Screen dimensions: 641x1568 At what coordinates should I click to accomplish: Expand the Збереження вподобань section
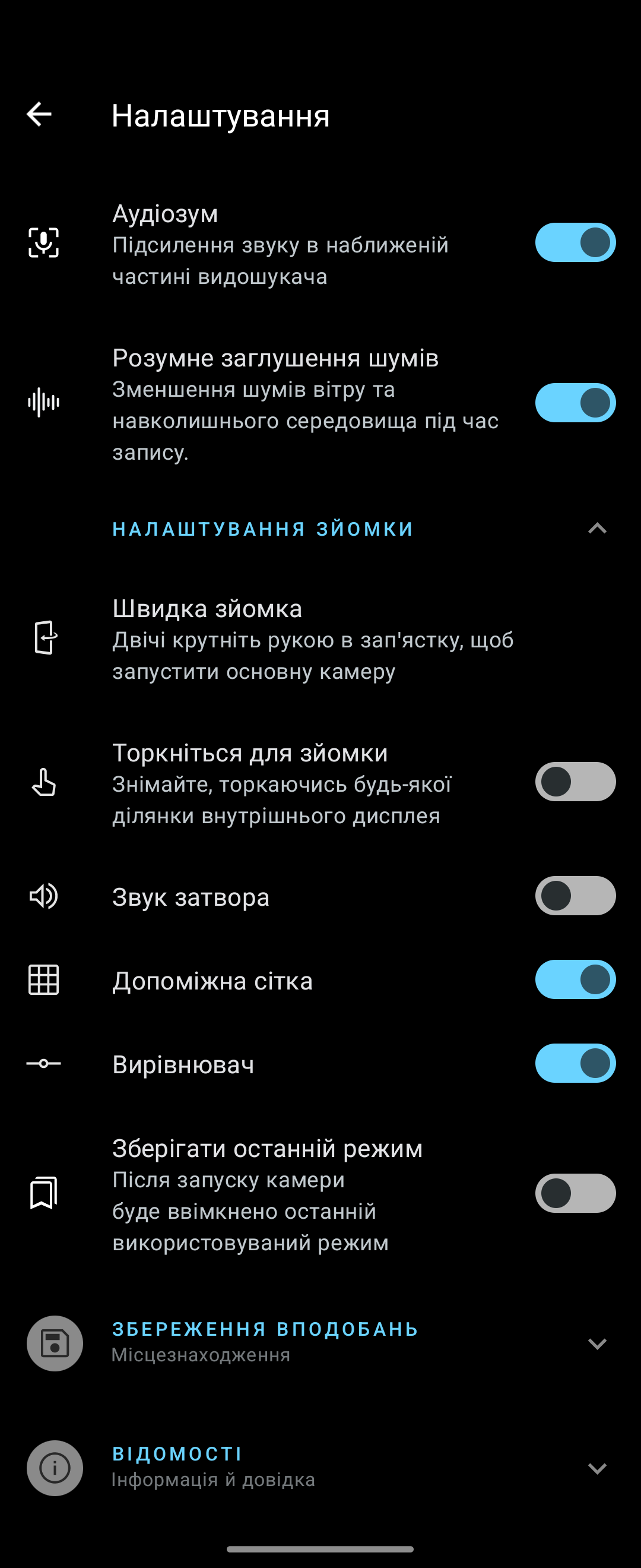tap(596, 1343)
